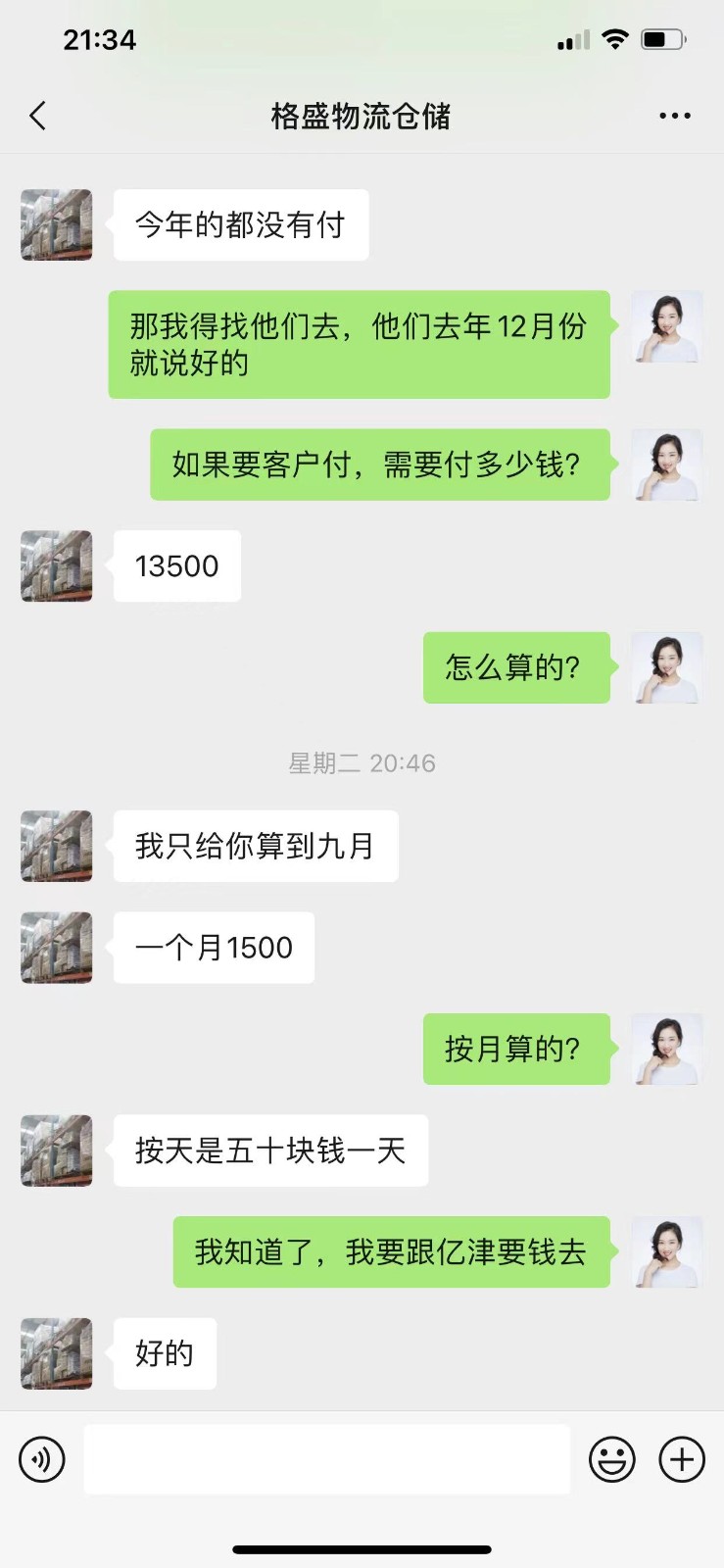Go back to the chat list
Image resolution: width=724 pixels, height=1568 pixels.
tap(38, 116)
